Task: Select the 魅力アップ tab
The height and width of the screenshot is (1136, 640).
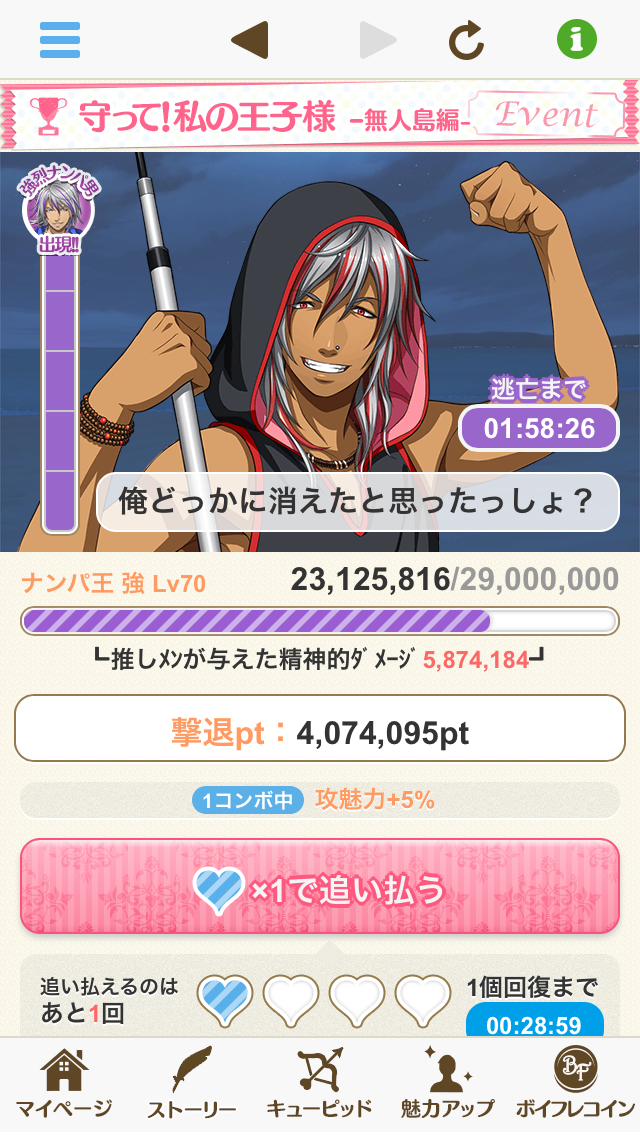Action: pyautogui.click(x=446, y=1086)
